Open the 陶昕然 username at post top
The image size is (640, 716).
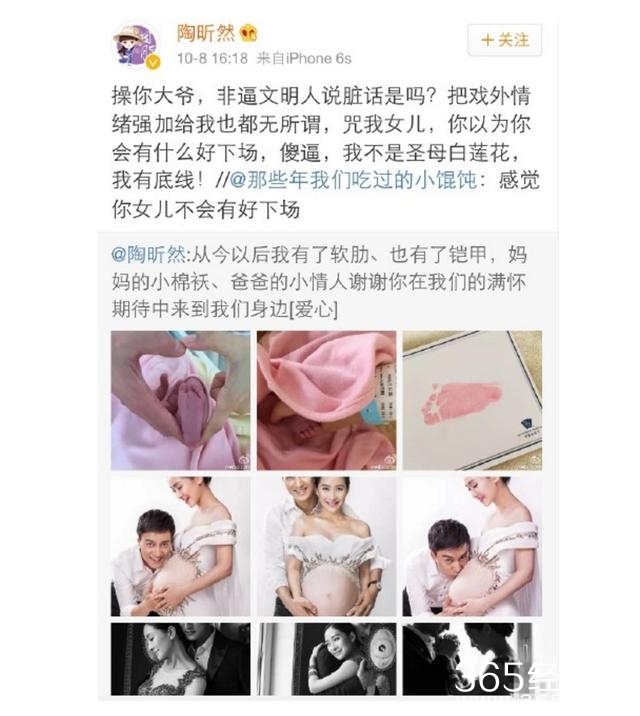point(206,34)
